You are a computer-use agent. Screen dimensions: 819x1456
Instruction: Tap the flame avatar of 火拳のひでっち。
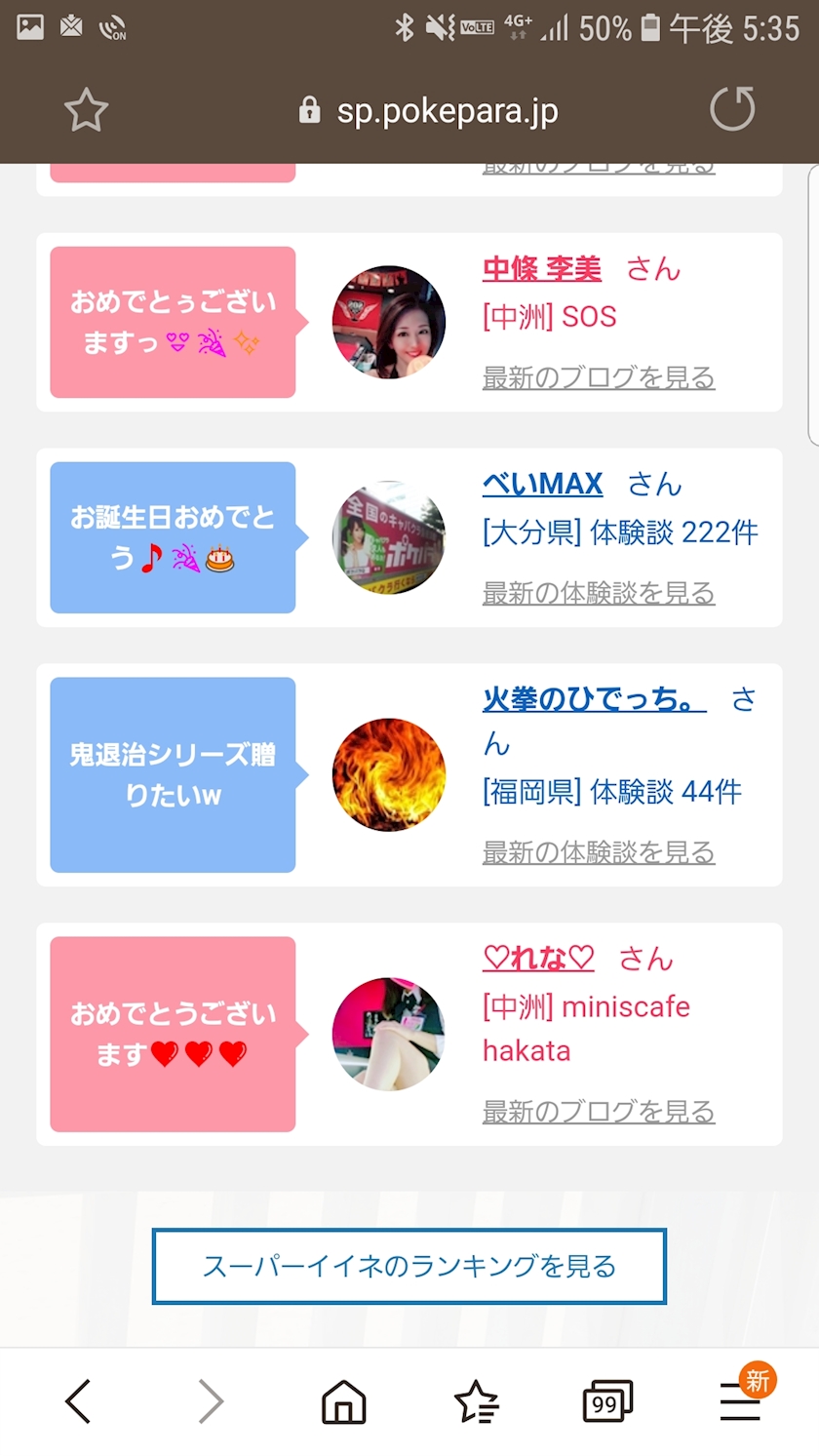(389, 775)
